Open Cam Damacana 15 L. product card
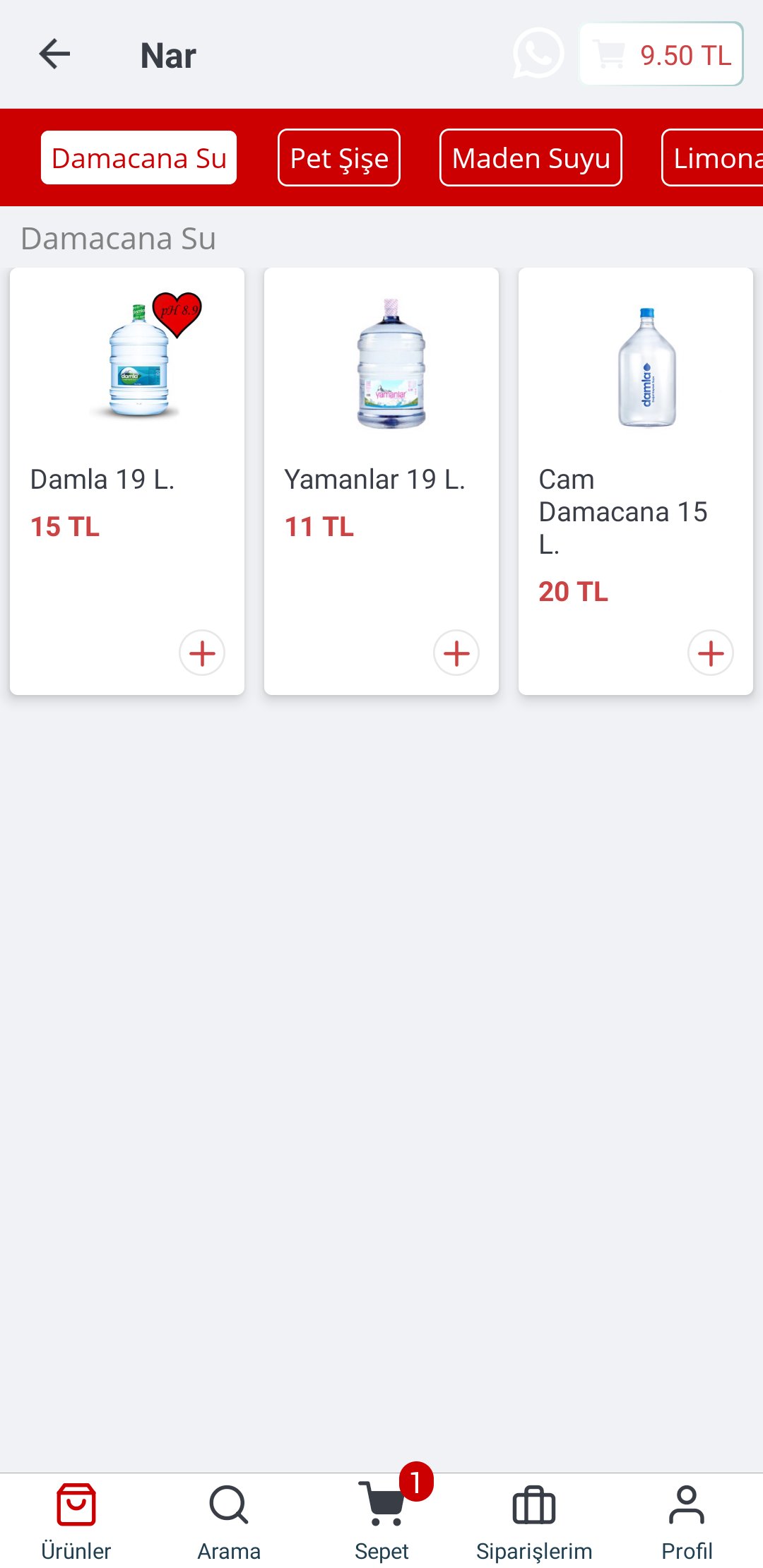 tap(636, 481)
